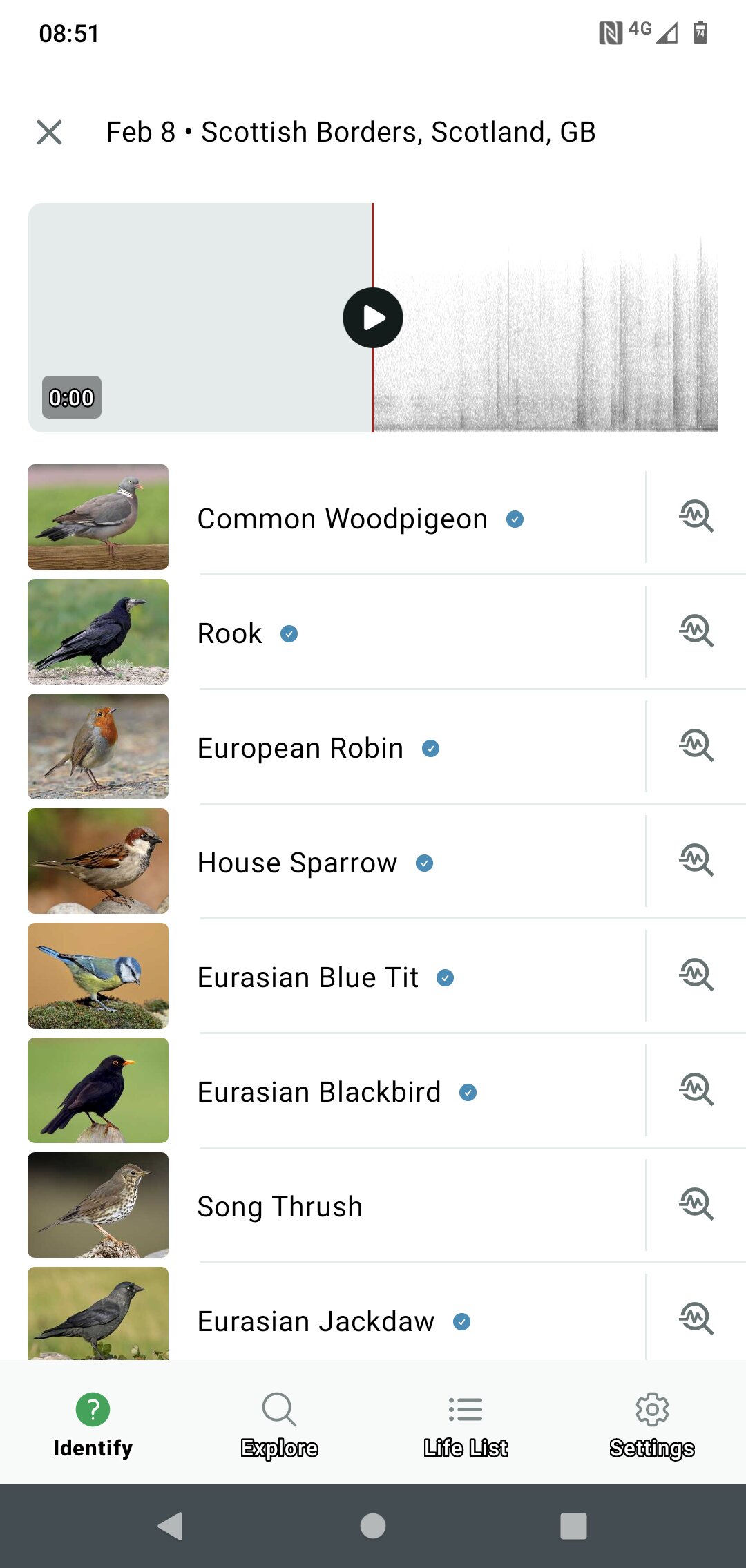The height and width of the screenshot is (1568, 746).
Task: Open the Common Woodpigeon entry
Action: 343,519
